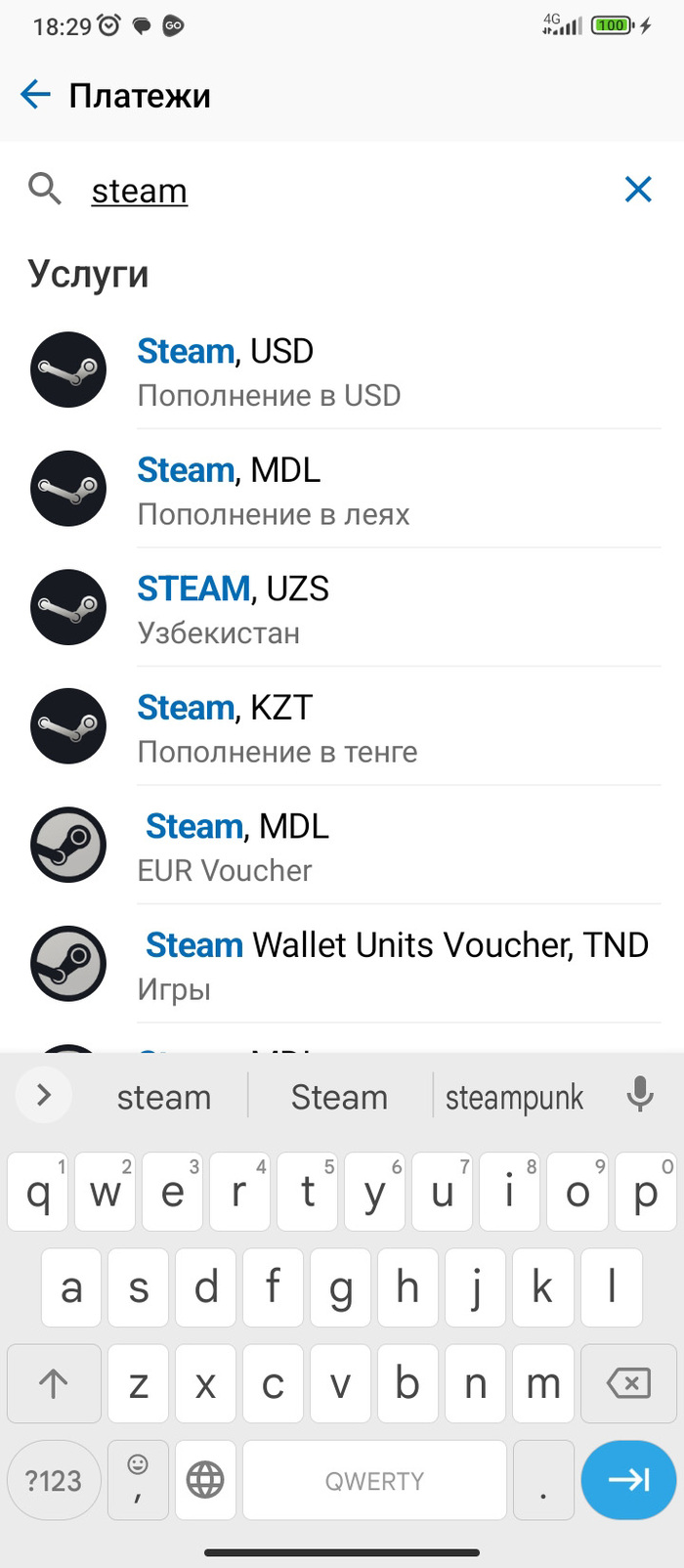Switch keyboard language with the globe key
Screen dimensions: 684x1568
pos(205,1480)
